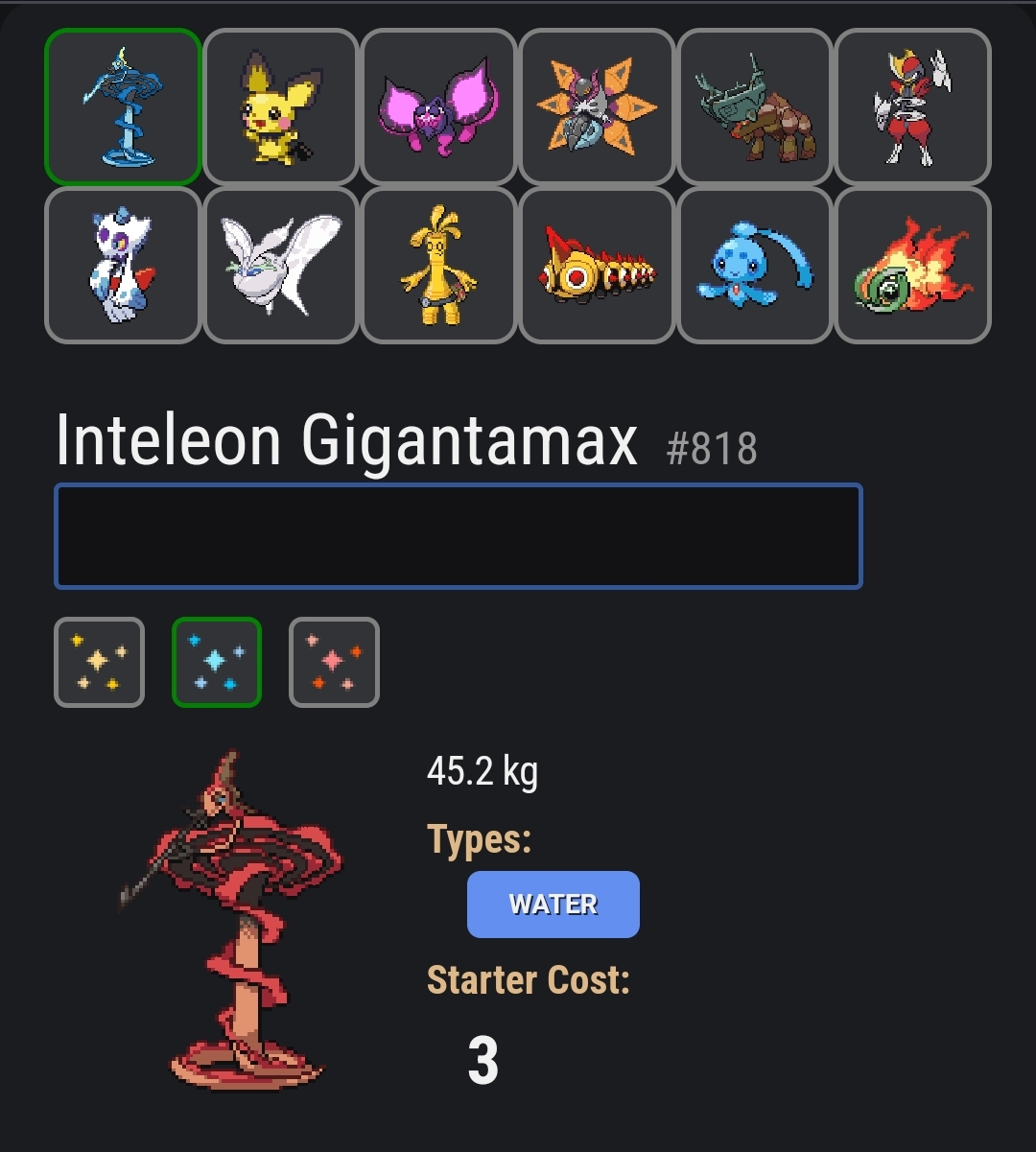
Task: Select the Manaphy sprite
Action: [755, 265]
